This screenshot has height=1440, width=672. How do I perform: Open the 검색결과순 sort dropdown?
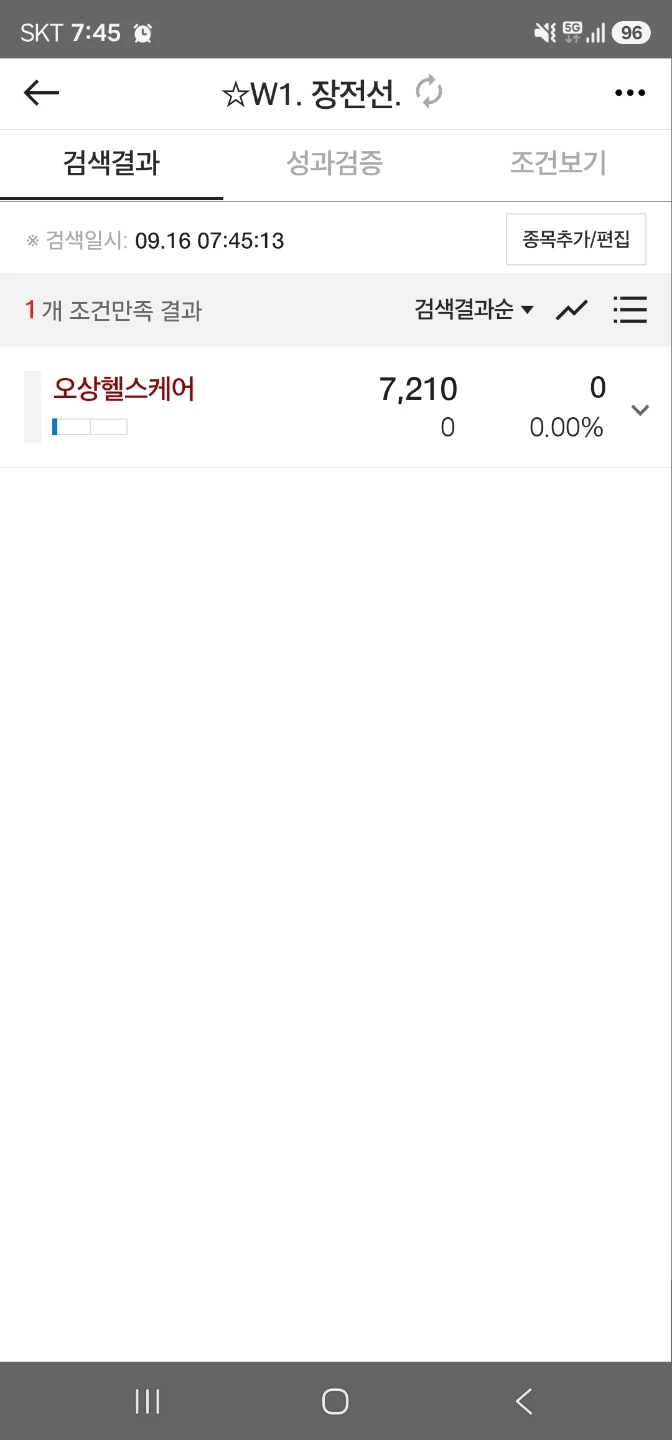[474, 310]
